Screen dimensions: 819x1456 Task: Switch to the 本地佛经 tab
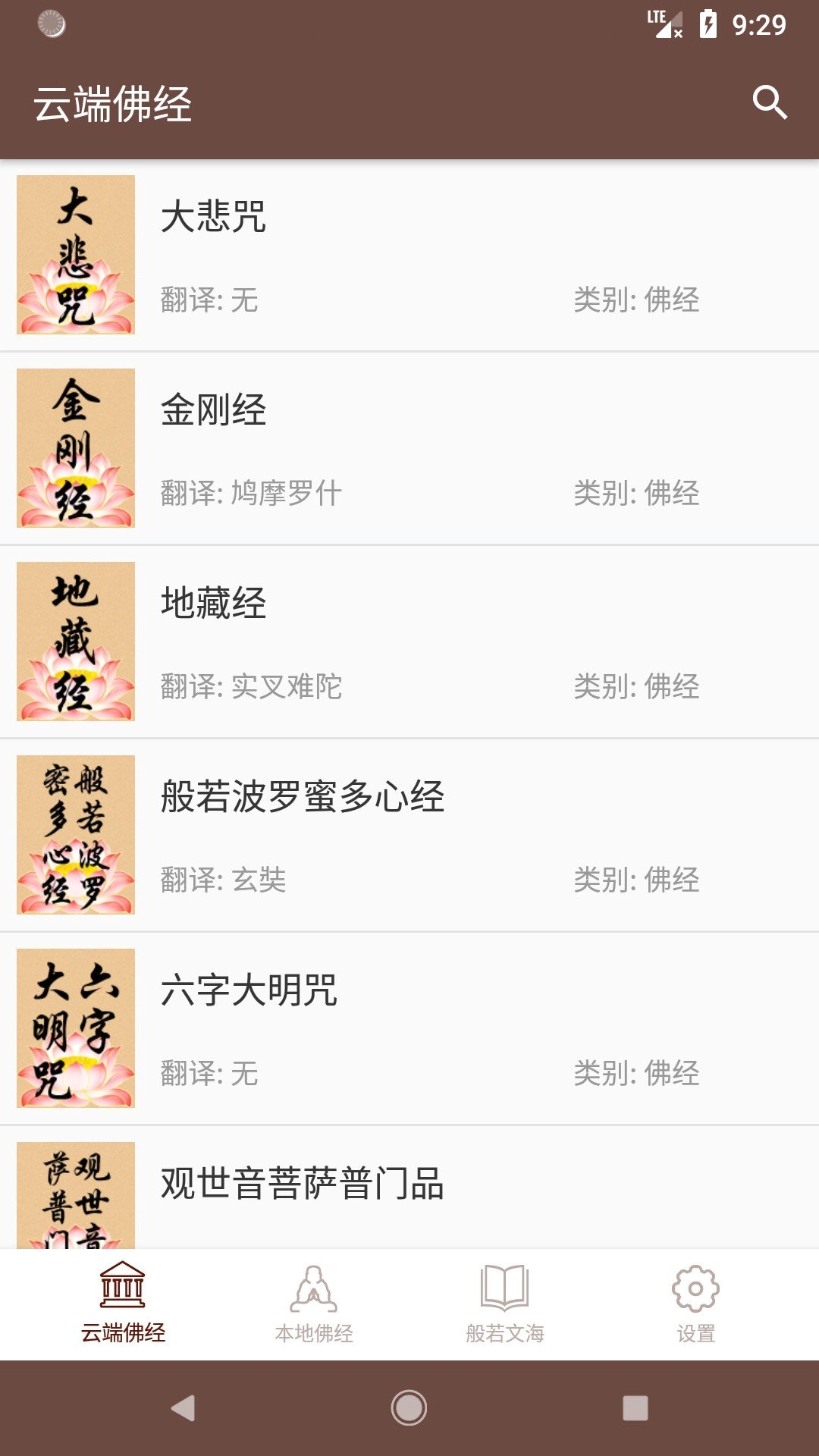[316, 1323]
